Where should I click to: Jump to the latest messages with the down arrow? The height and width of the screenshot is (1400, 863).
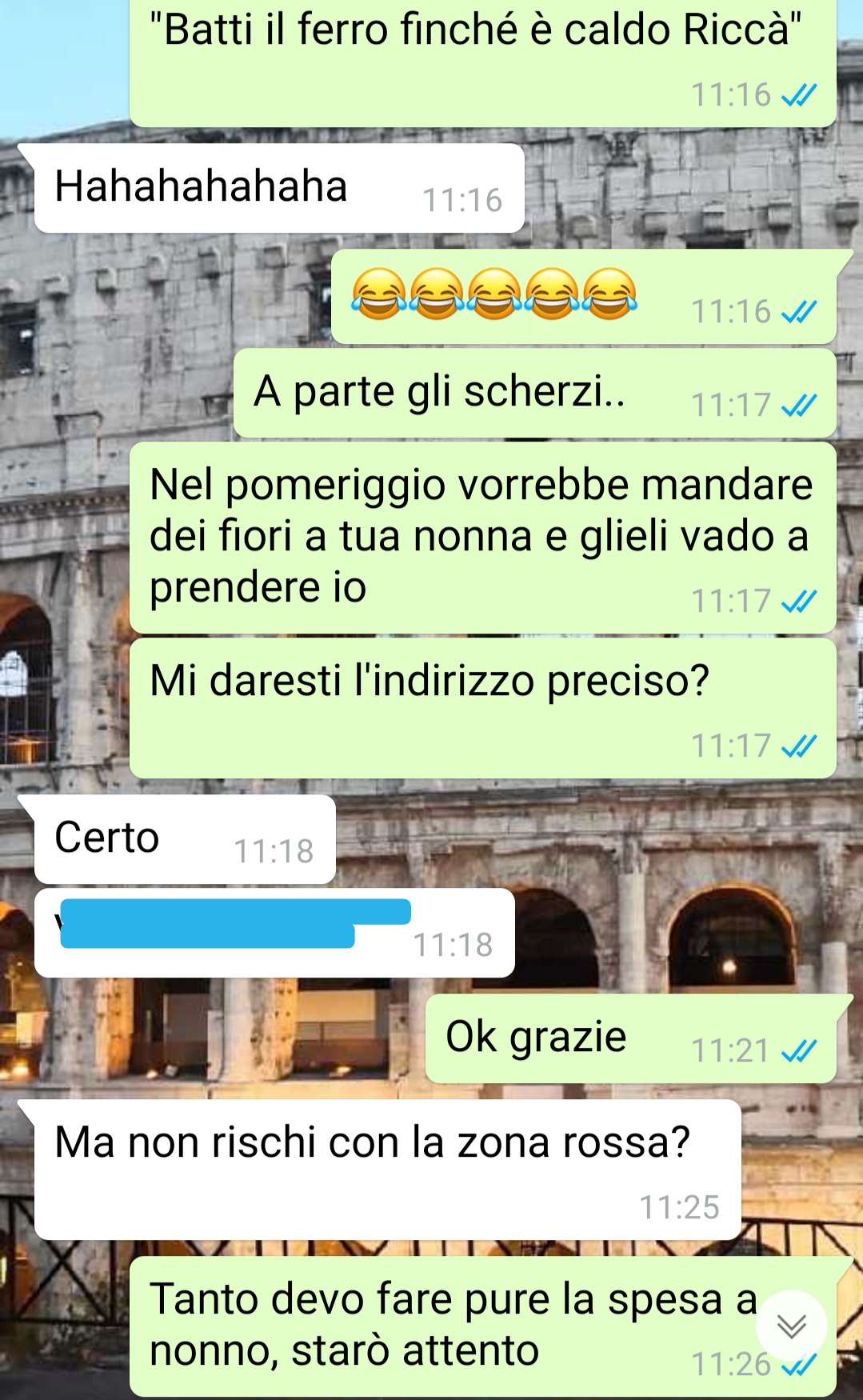791,1326
